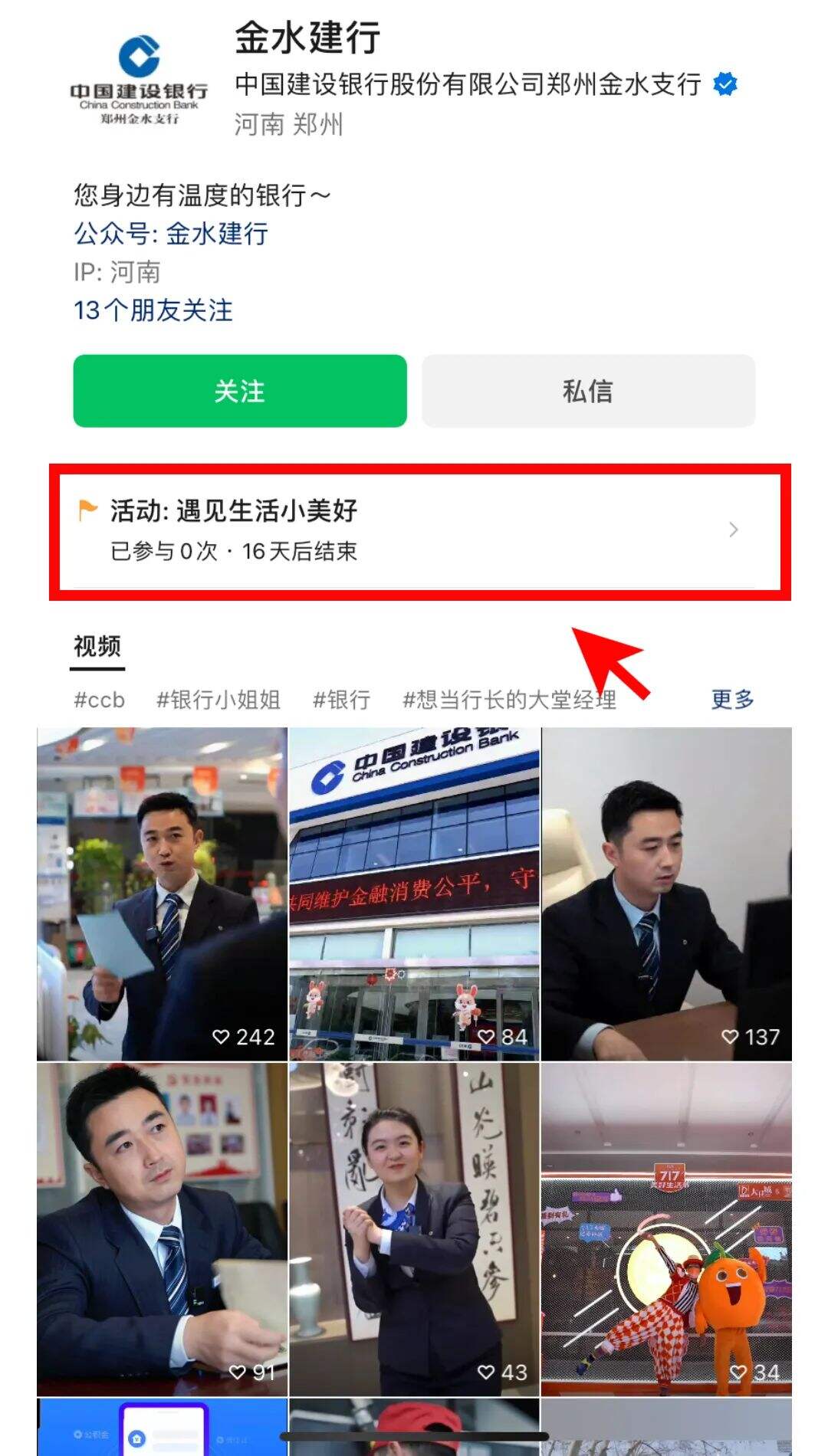Select the 视频 tab

coord(97,646)
